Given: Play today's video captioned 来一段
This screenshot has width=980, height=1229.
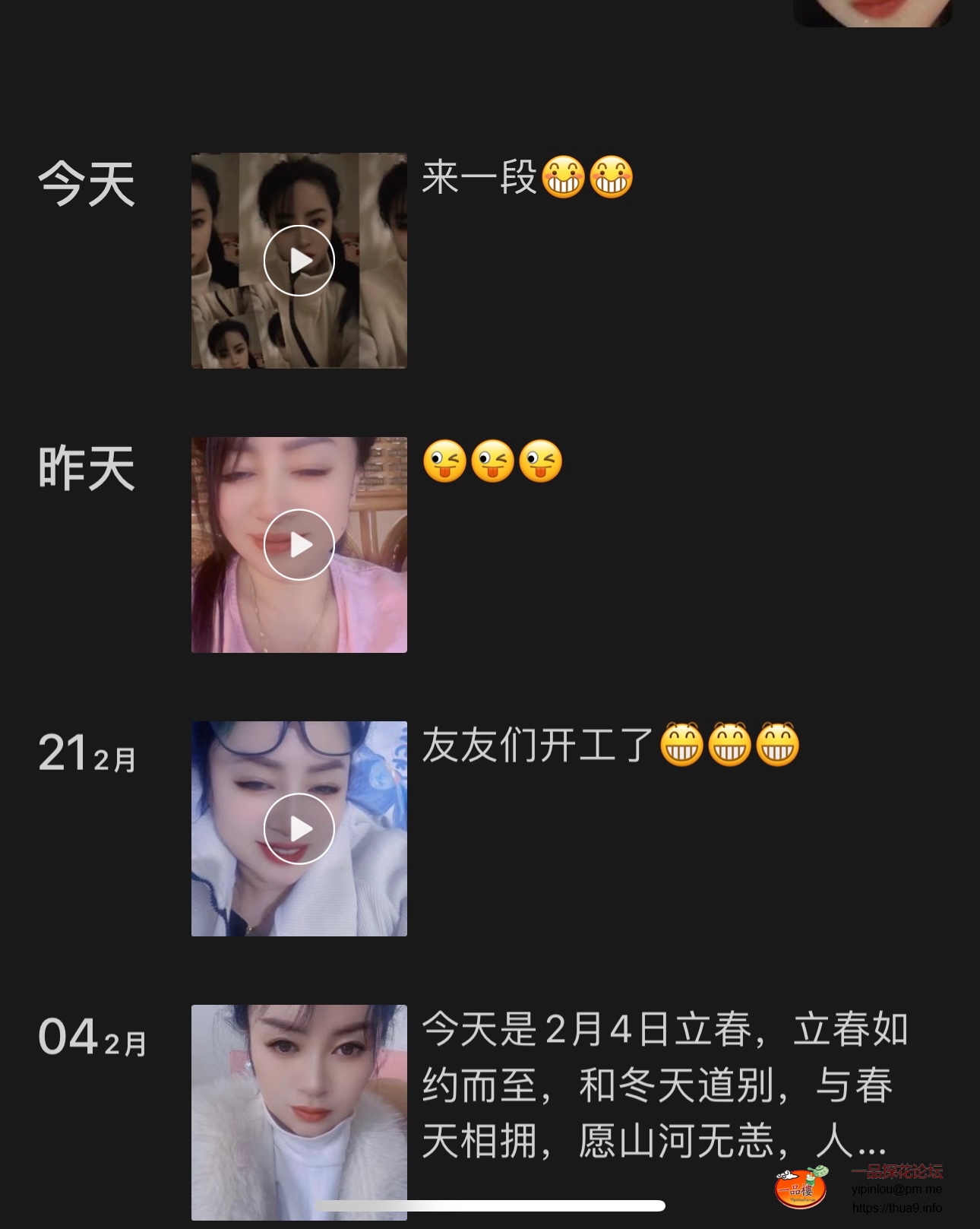Looking at the screenshot, I should point(299,261).
